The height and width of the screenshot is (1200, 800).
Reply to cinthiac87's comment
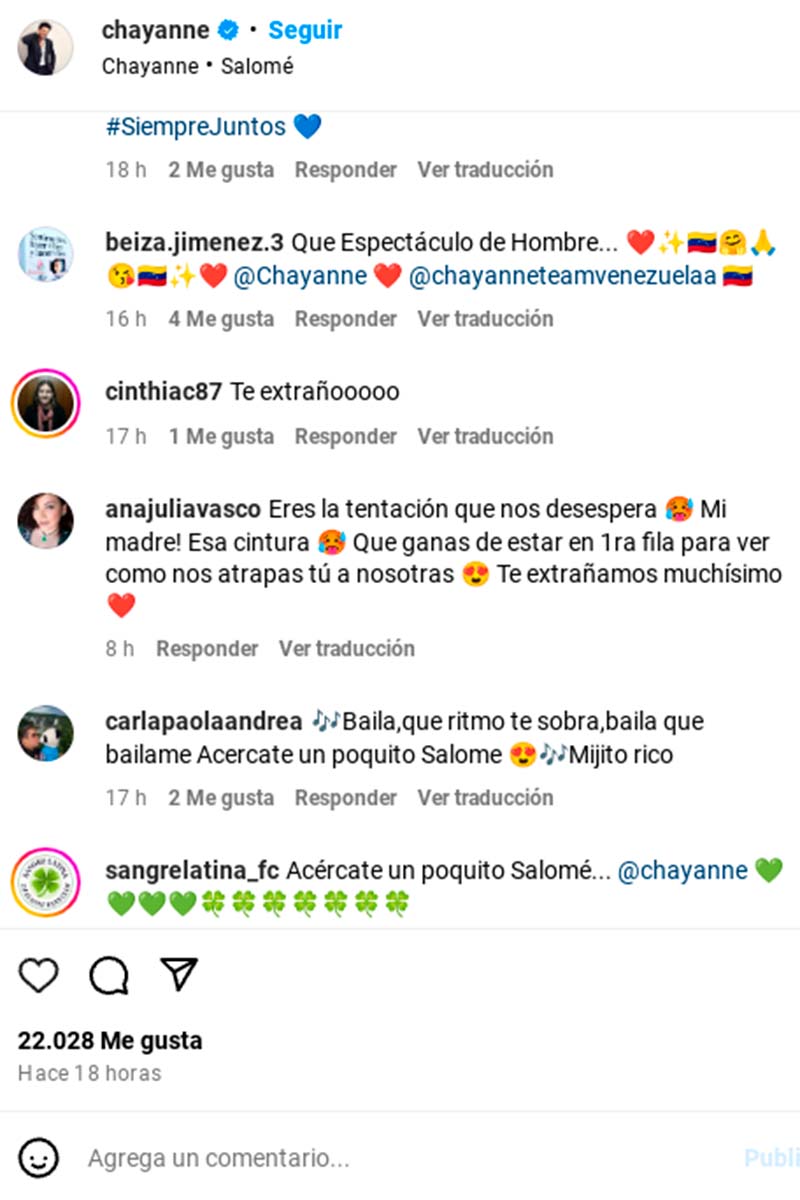[x=345, y=437]
